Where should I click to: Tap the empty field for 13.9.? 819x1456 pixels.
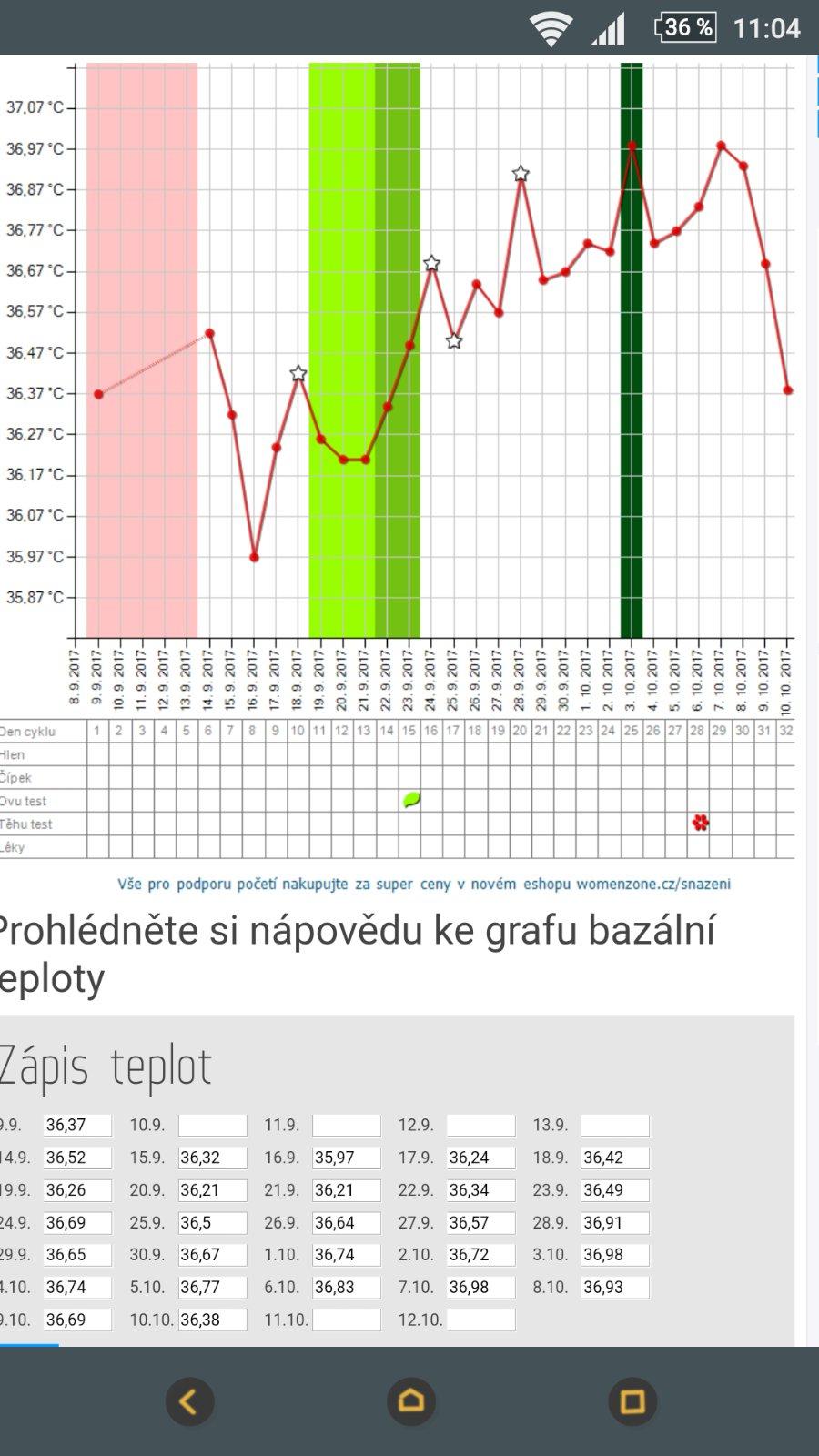click(x=615, y=1126)
